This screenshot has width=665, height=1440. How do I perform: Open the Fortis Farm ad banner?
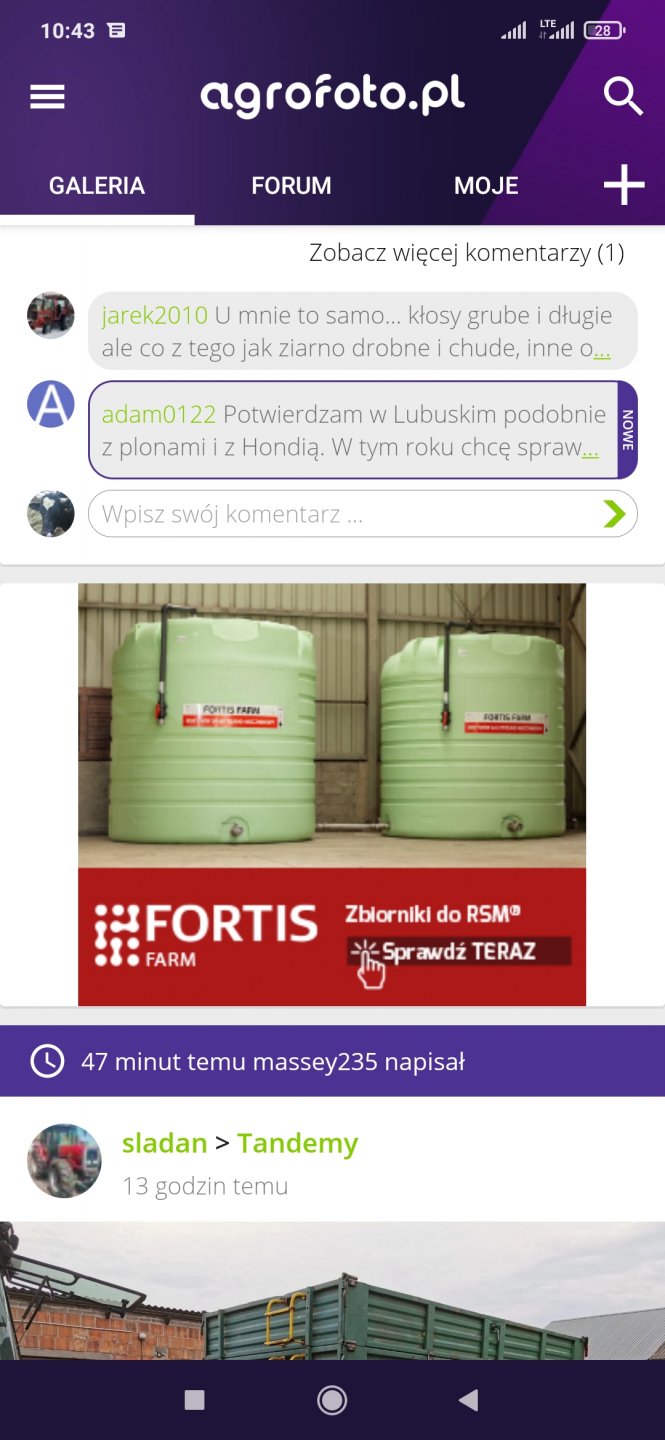click(x=332, y=795)
